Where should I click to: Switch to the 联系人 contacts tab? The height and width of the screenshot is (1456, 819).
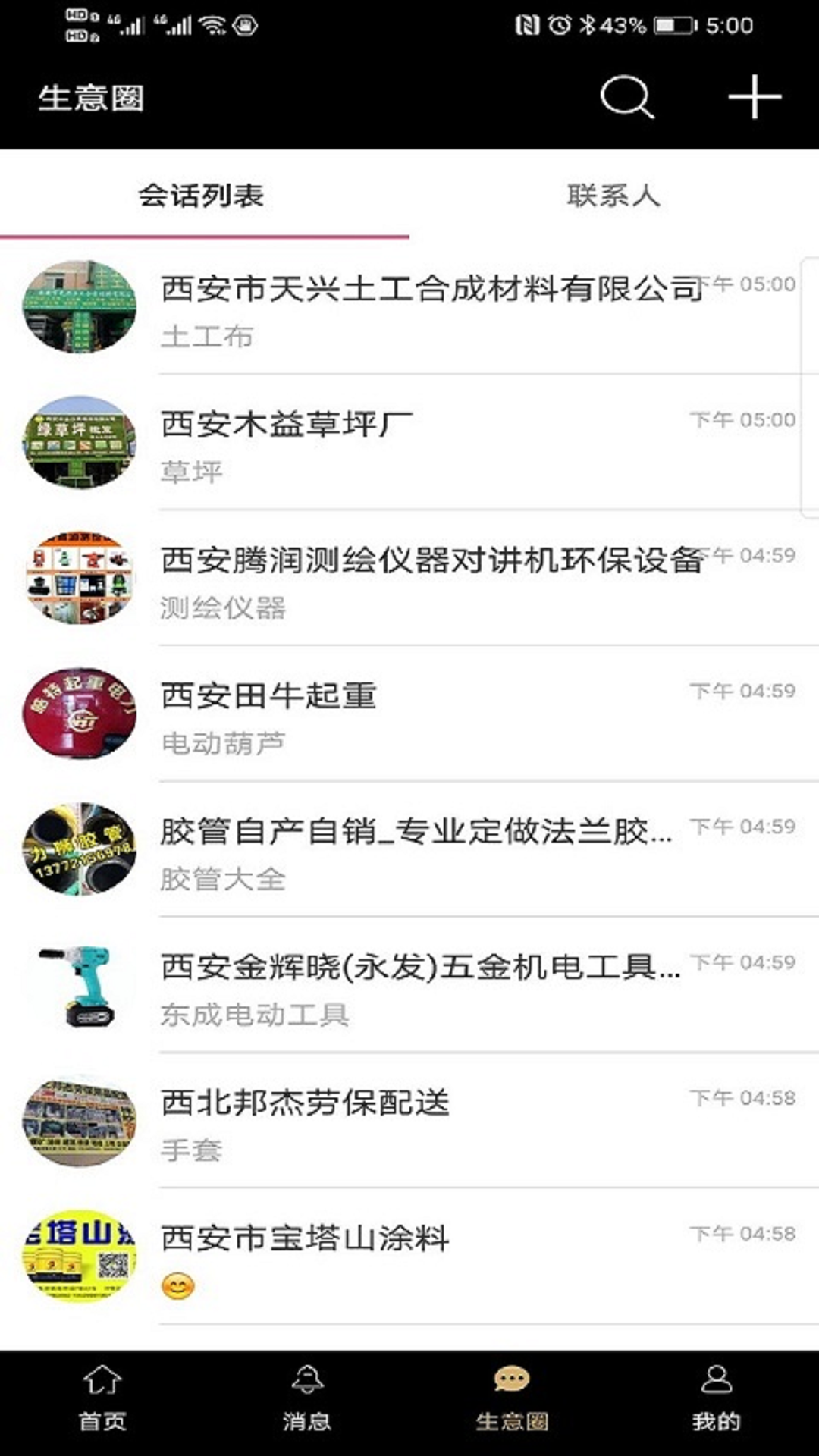click(x=613, y=196)
